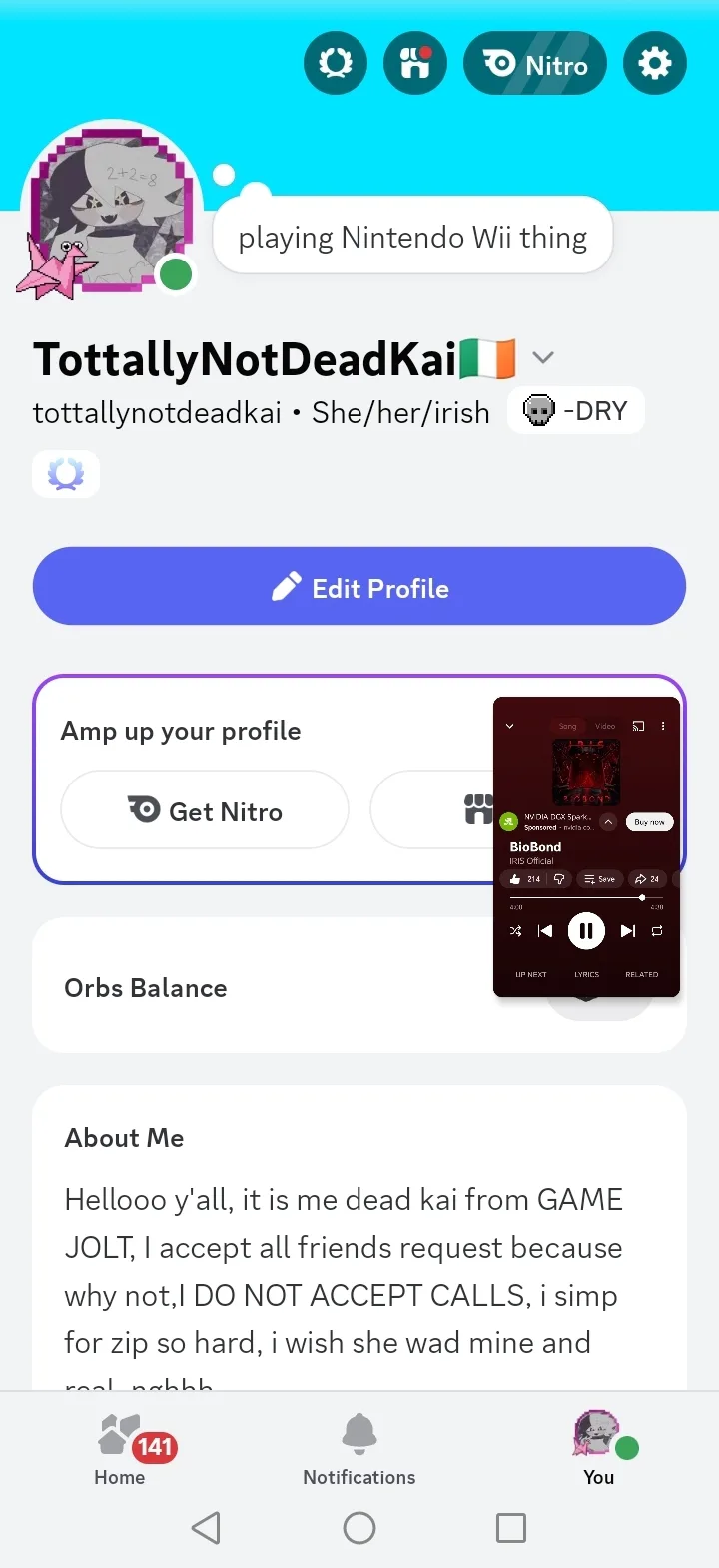Expand the account switcher chevron beside the username
This screenshot has height=1568, width=719.
[543, 357]
